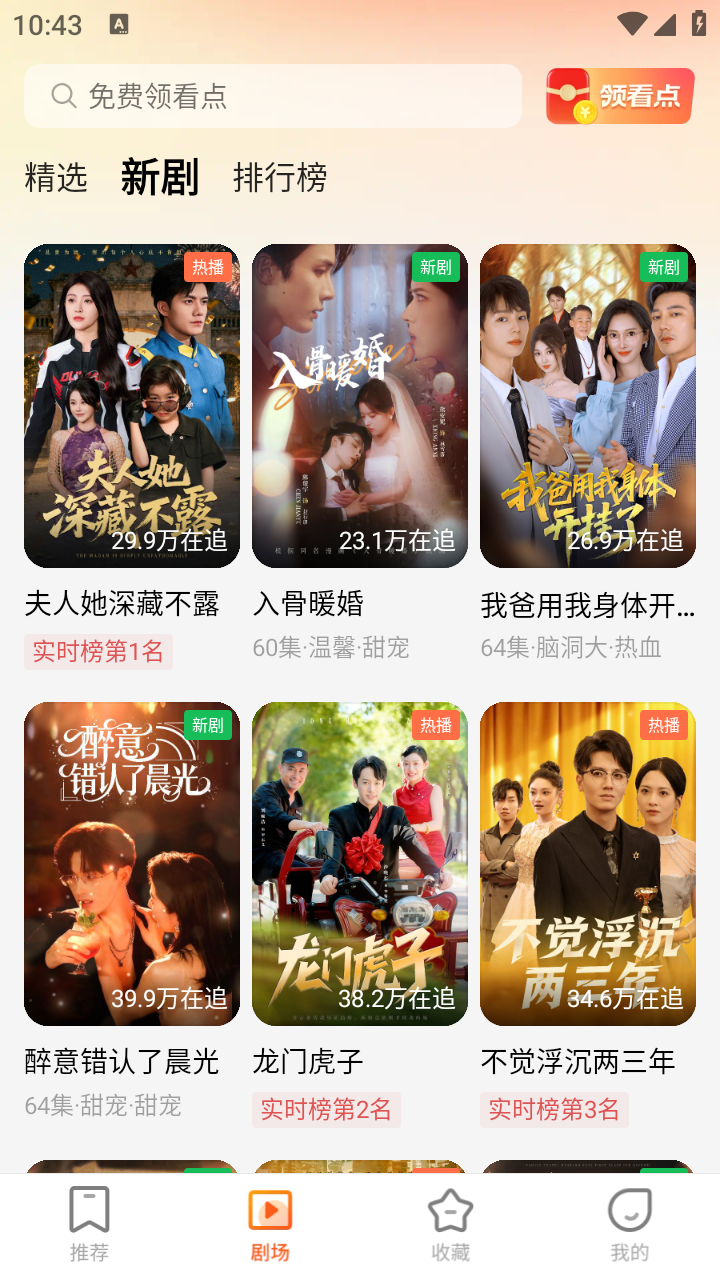Select the 新剧 tab
This screenshot has width=720, height=1280.
point(160,178)
